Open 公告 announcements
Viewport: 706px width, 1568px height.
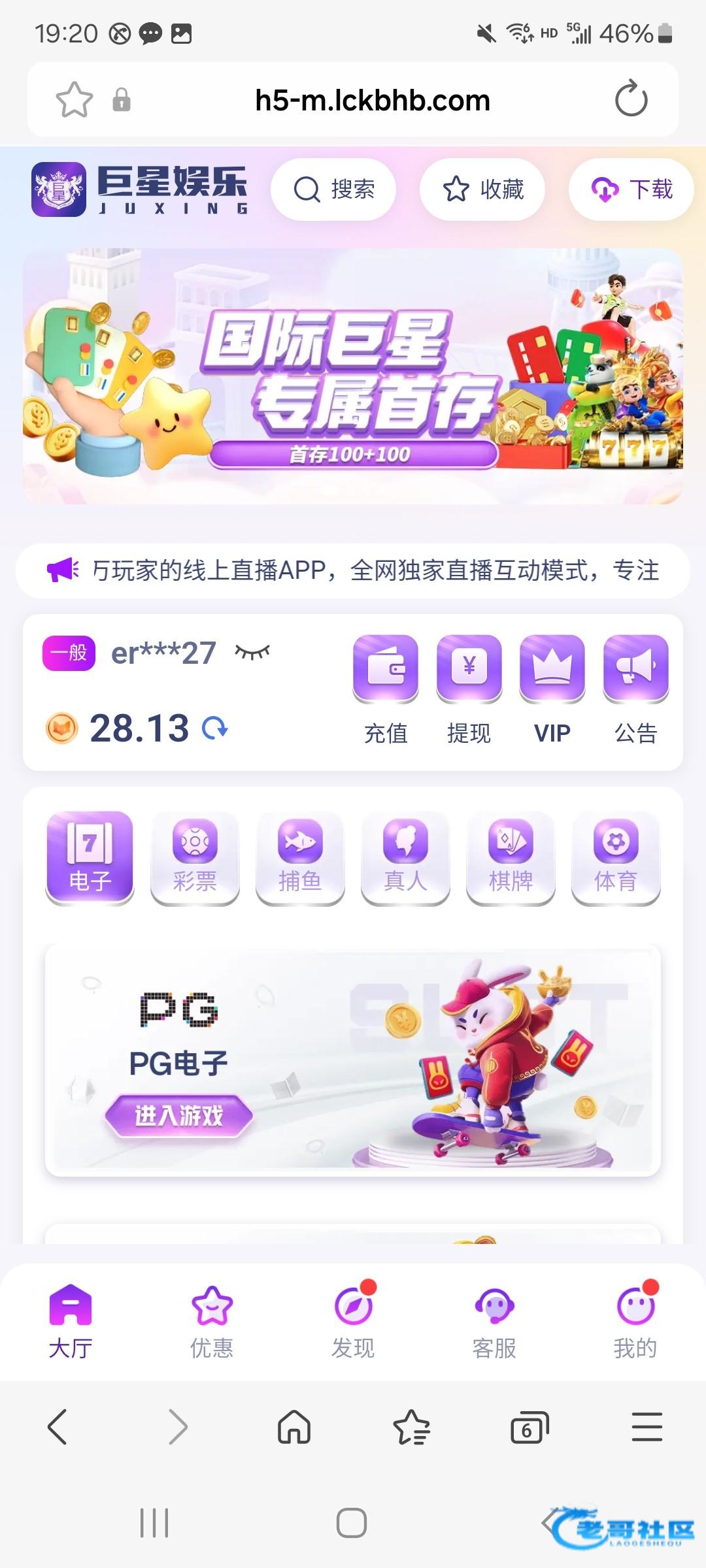(x=635, y=689)
